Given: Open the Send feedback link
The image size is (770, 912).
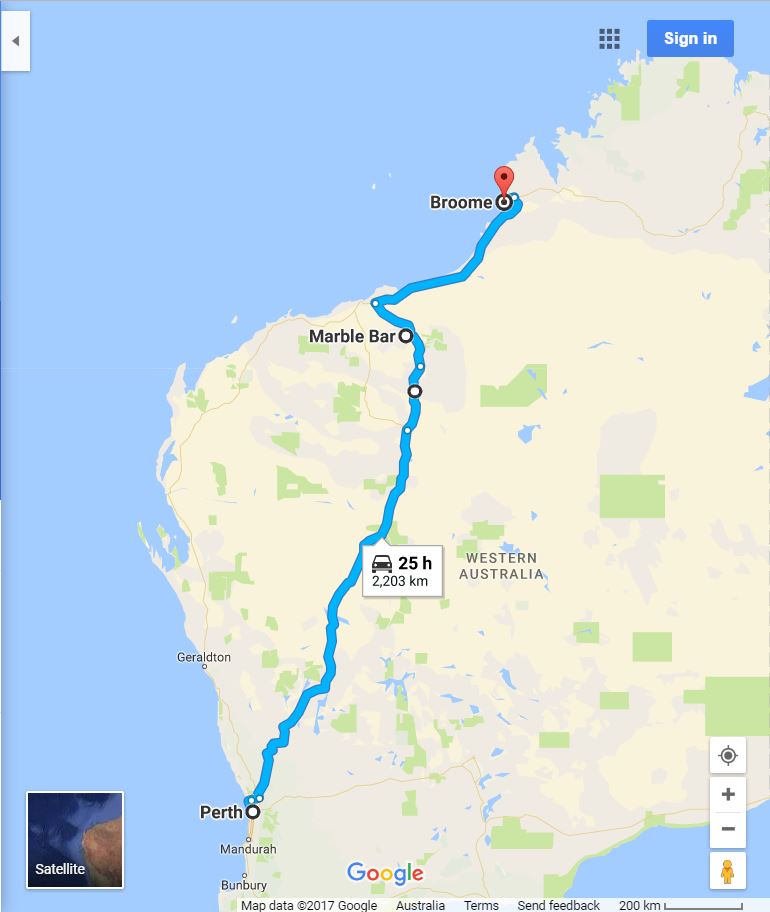Looking at the screenshot, I should pyautogui.click(x=558, y=905).
